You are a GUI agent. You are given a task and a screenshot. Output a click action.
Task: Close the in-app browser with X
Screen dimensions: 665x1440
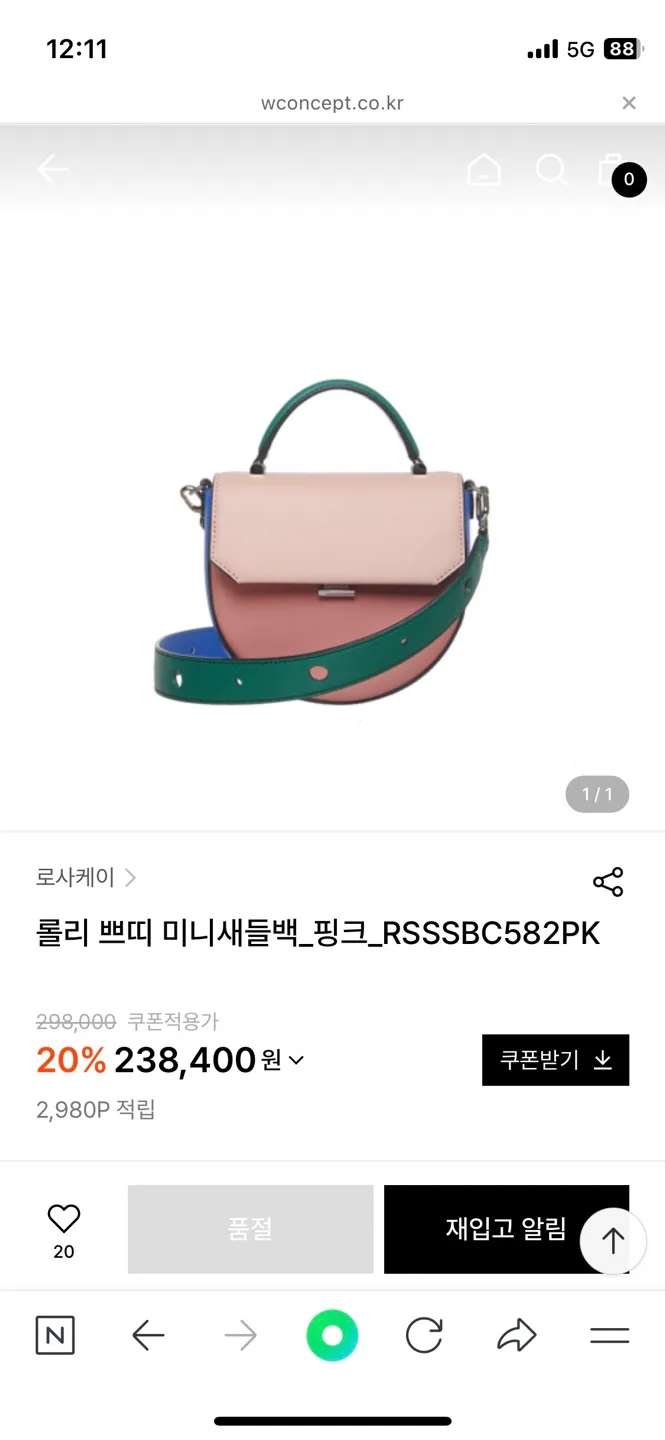click(628, 103)
